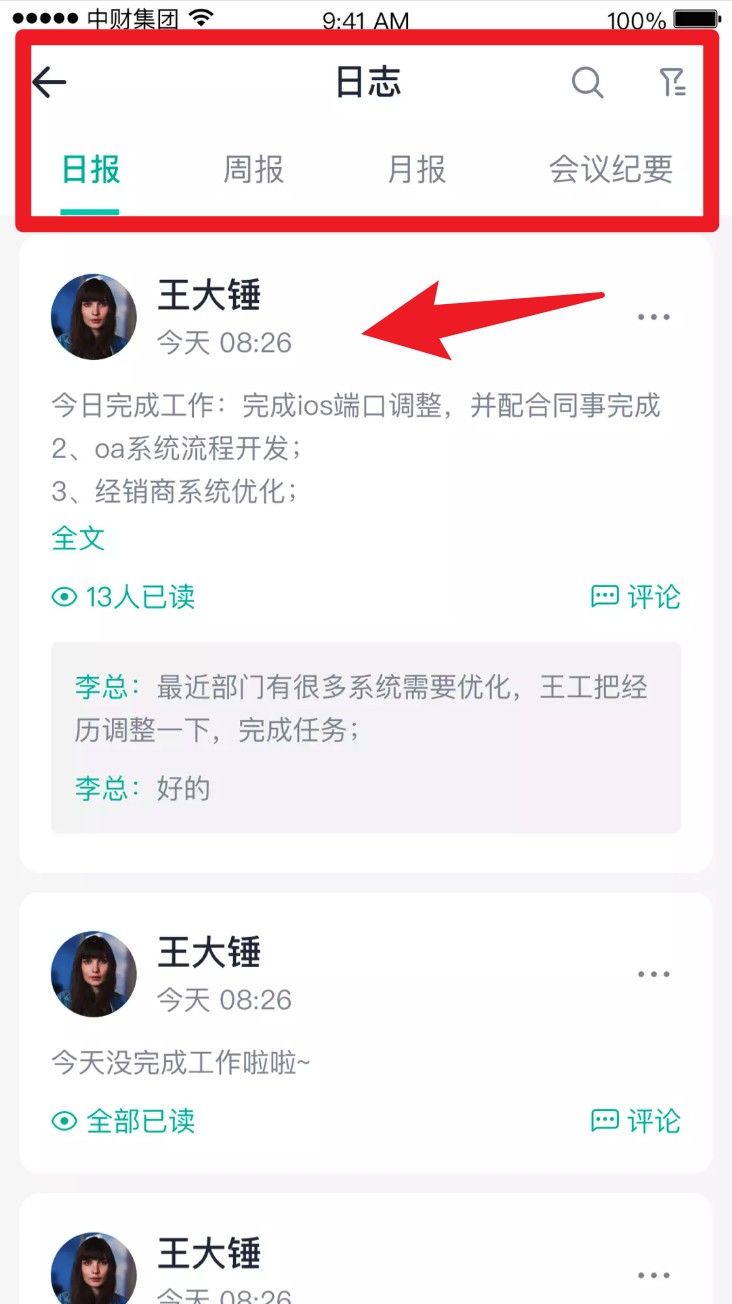Select the 日报 tab
The width and height of the screenshot is (732, 1304).
90,170
